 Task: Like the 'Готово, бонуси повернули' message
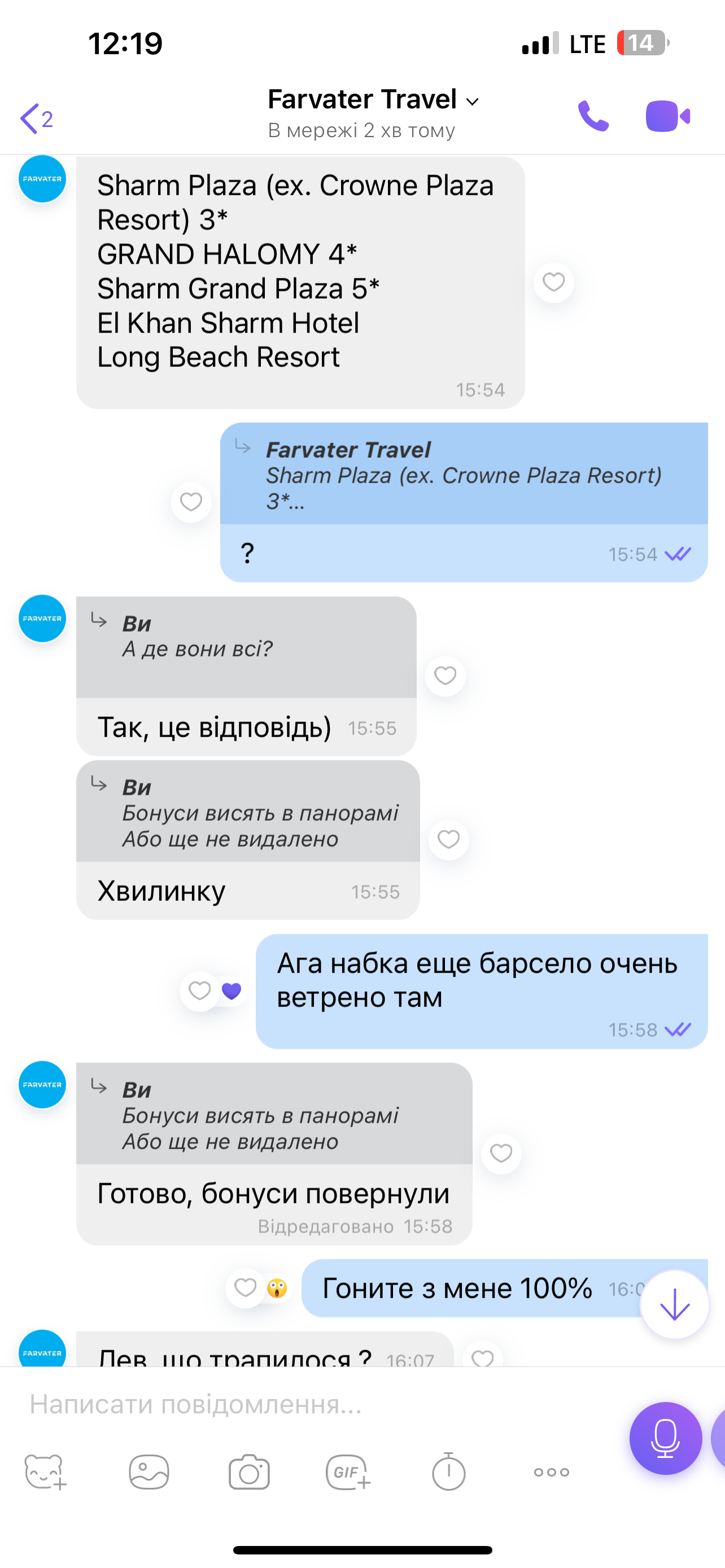point(500,1154)
